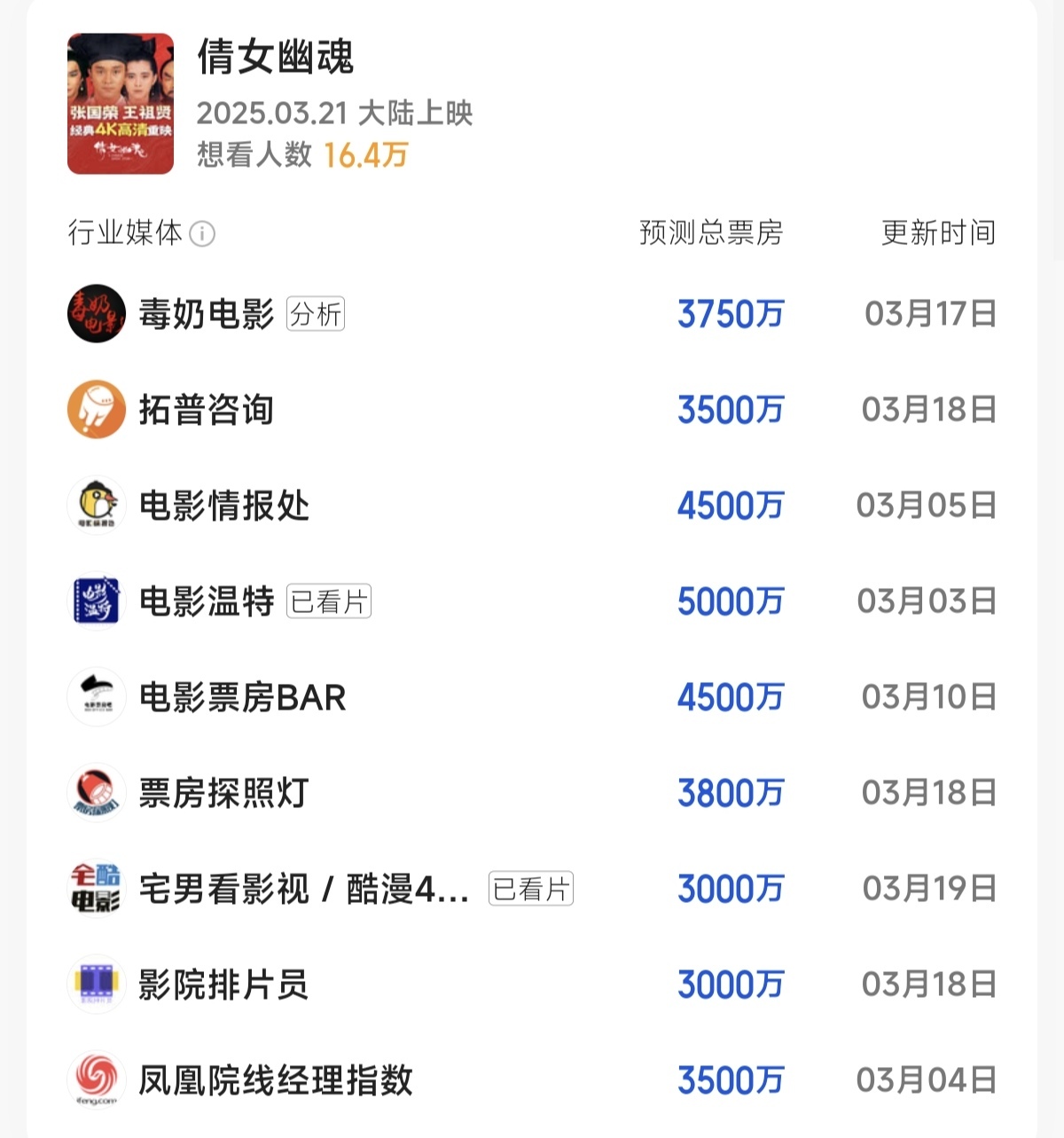Tap the 电影票房BAR row
This screenshot has width=1064, height=1138.
click(x=241, y=697)
